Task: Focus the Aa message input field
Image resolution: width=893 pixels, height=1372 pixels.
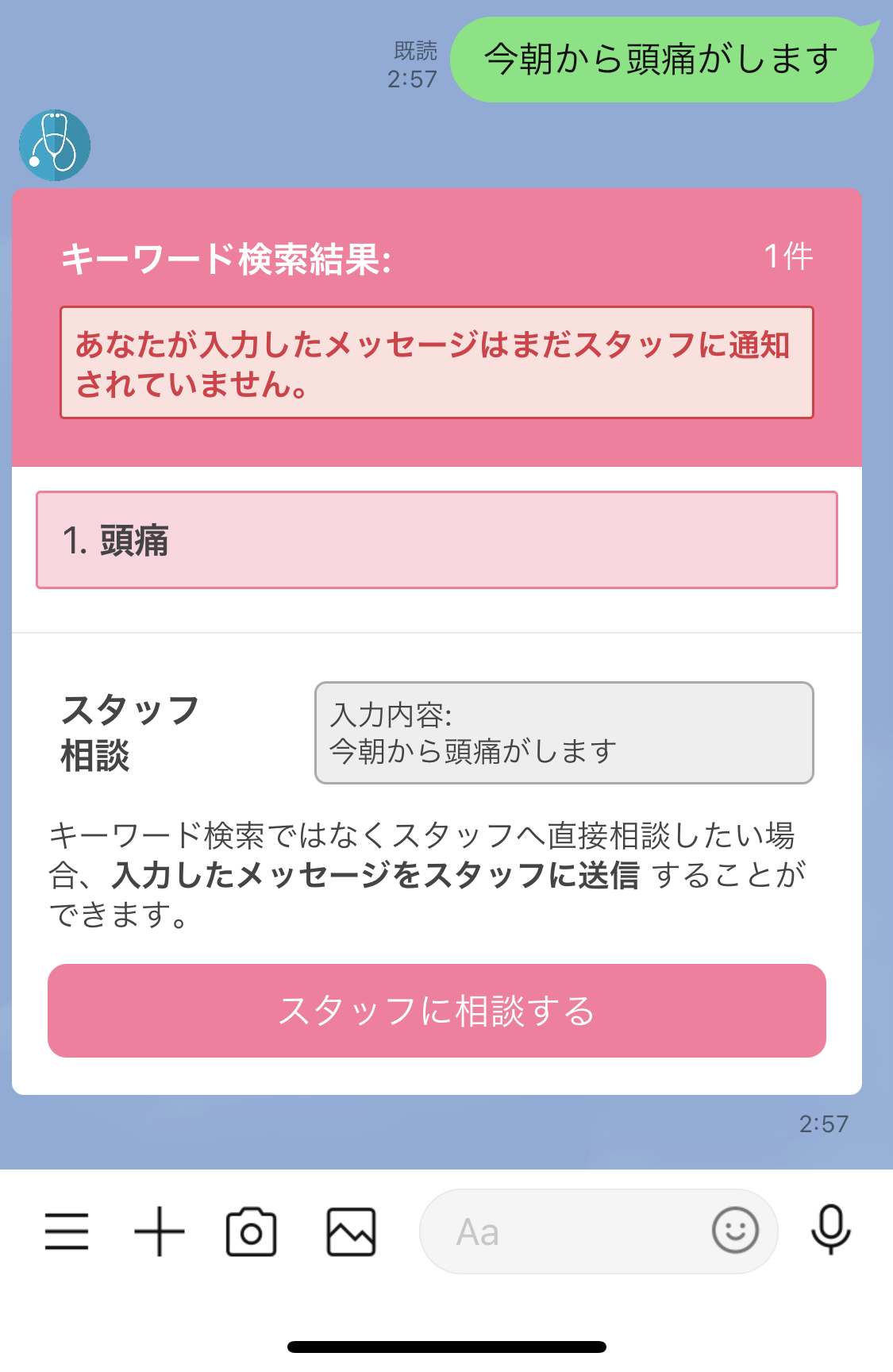Action: click(x=556, y=1231)
